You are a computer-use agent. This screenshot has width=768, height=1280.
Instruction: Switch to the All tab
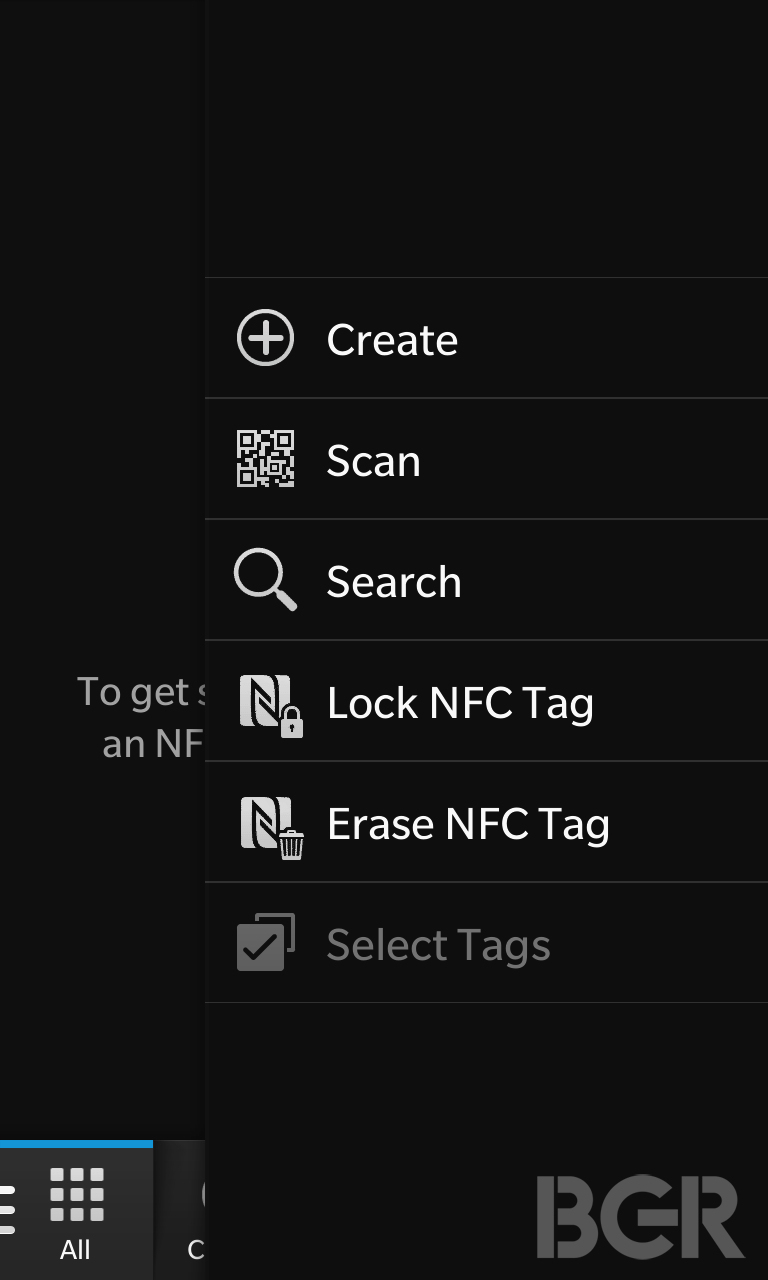[76, 1212]
